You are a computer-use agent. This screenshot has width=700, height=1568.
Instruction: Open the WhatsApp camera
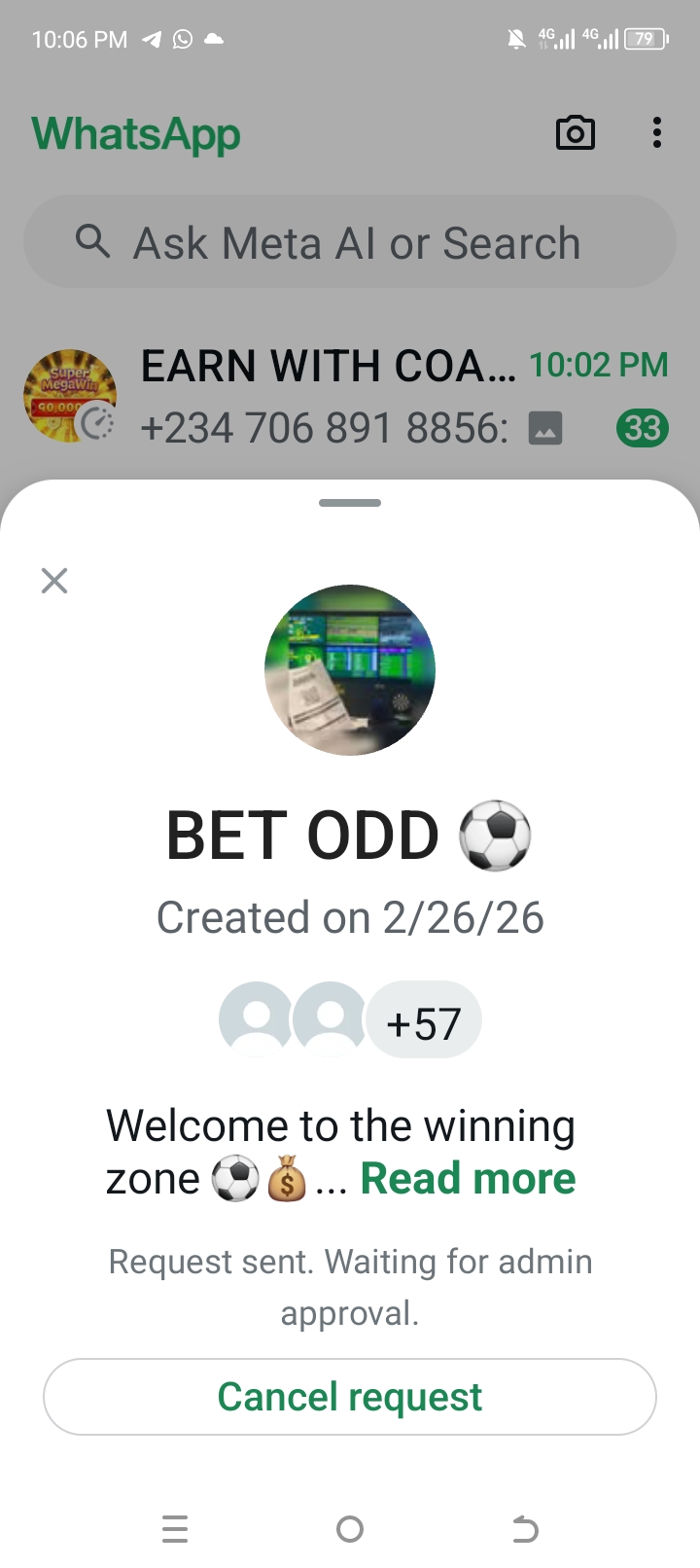tap(575, 133)
